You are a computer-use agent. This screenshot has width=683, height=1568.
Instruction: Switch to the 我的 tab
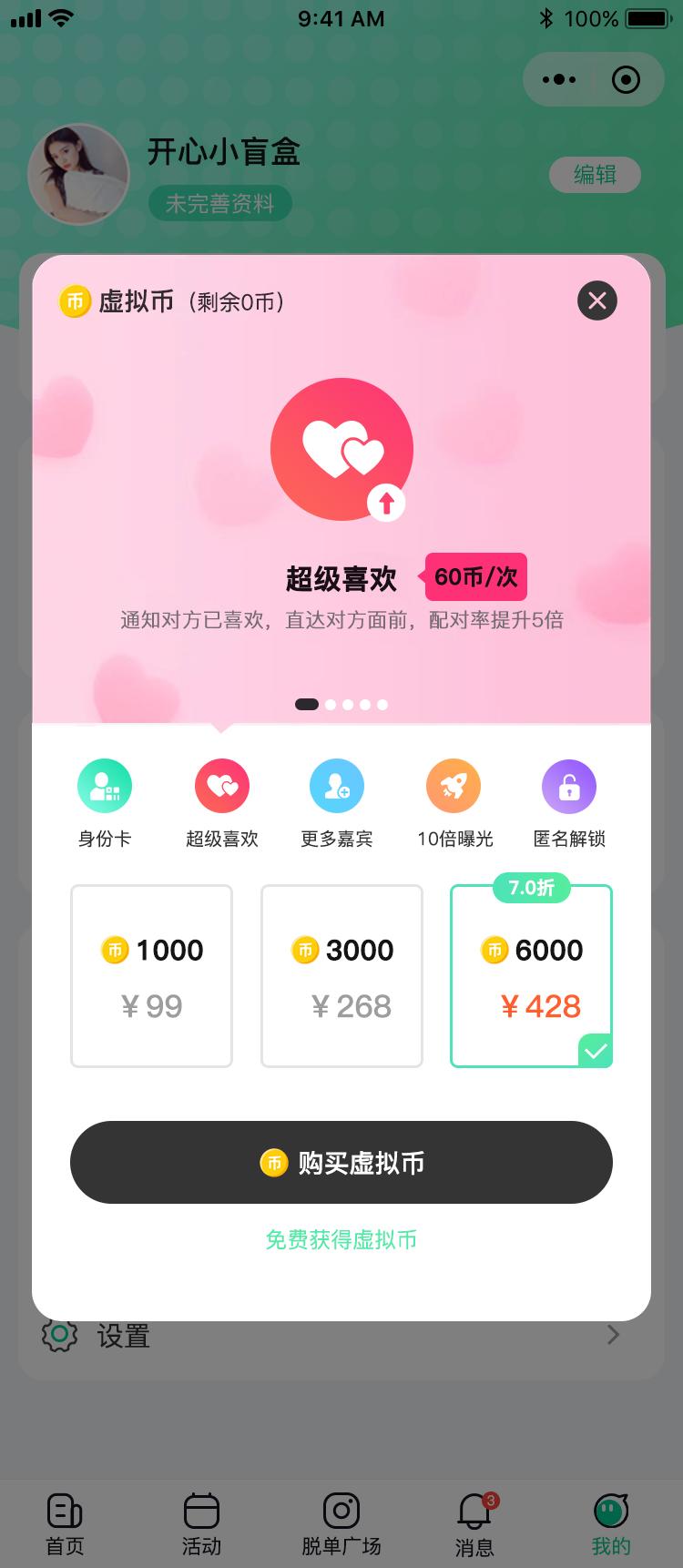click(x=611, y=1524)
